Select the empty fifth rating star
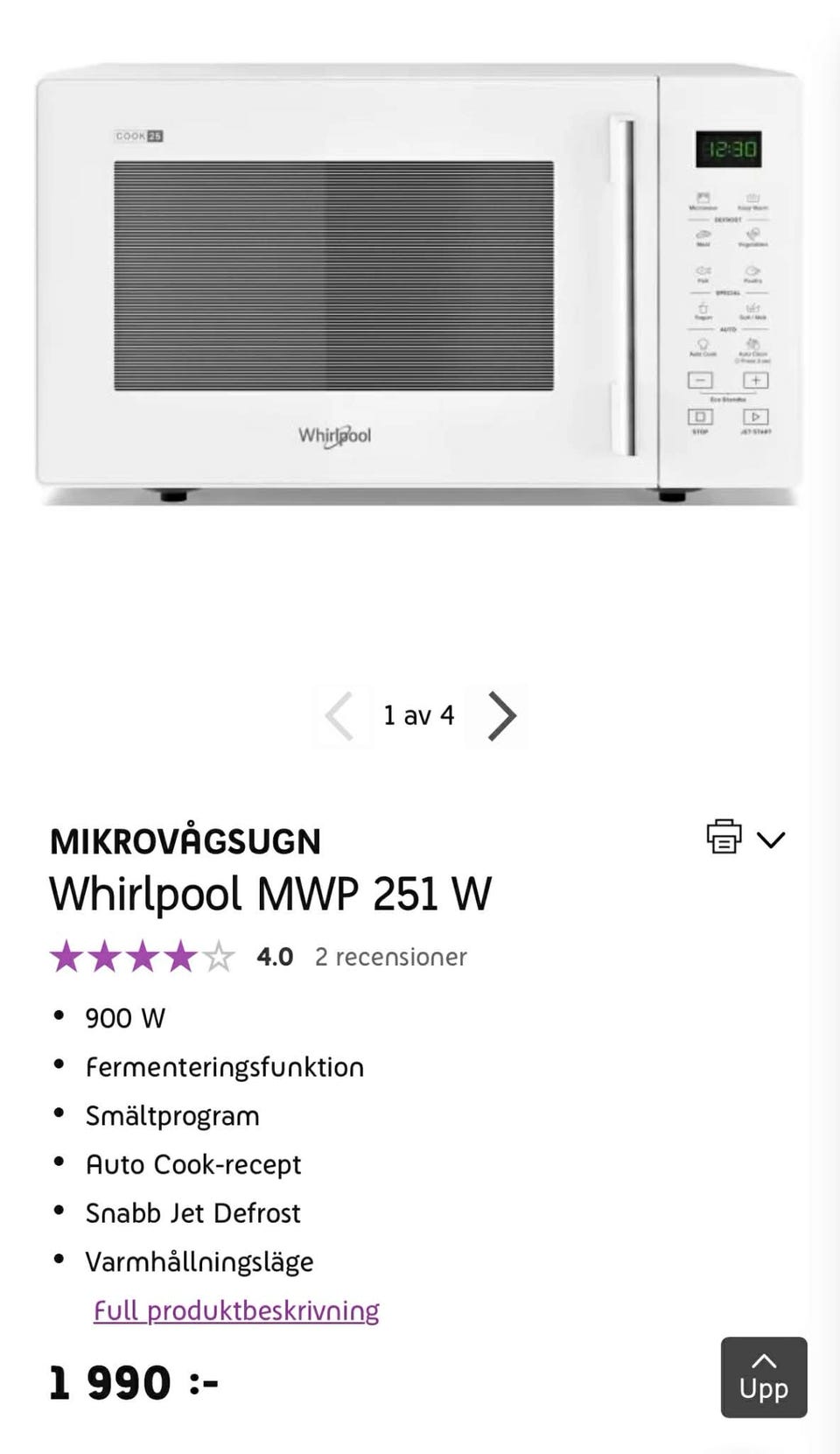 pos(218,957)
